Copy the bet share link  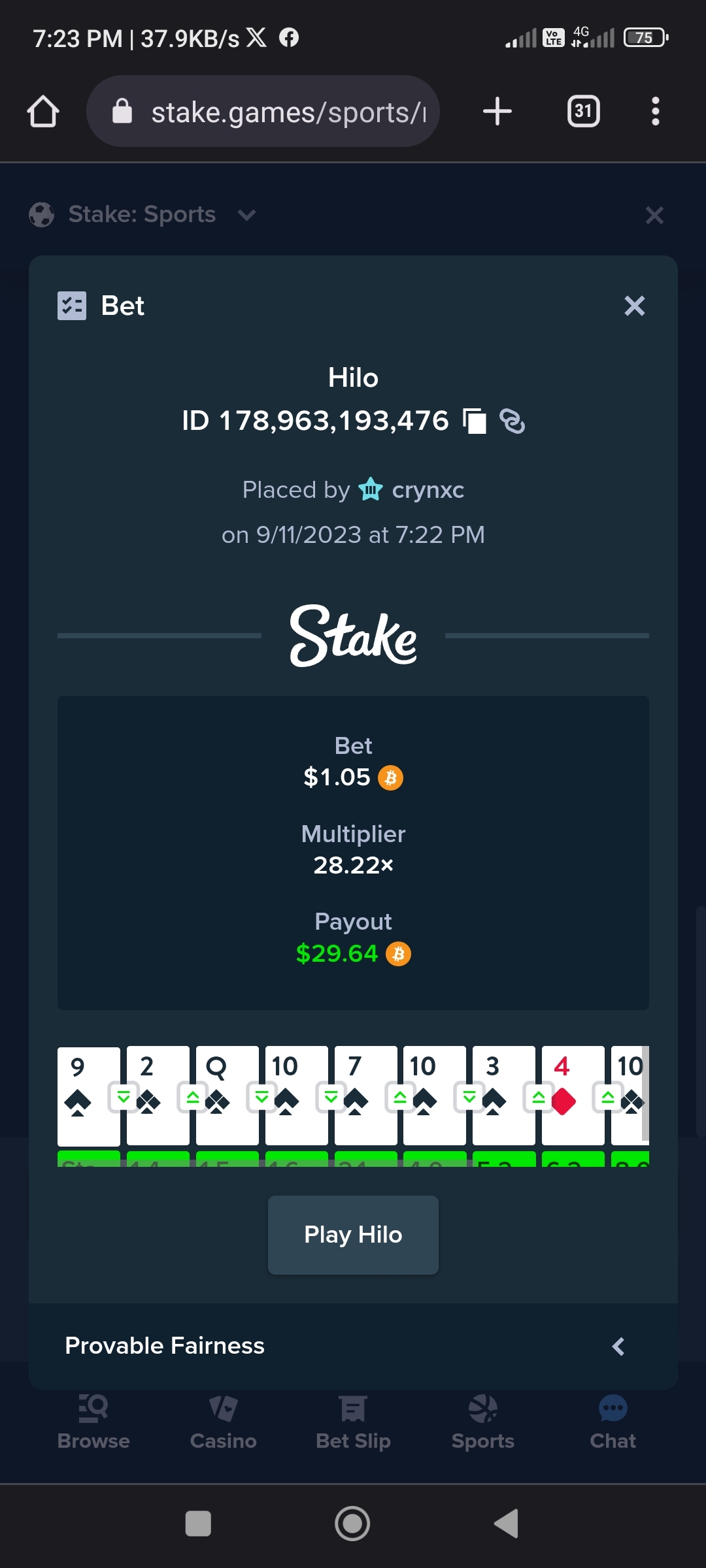(x=512, y=421)
